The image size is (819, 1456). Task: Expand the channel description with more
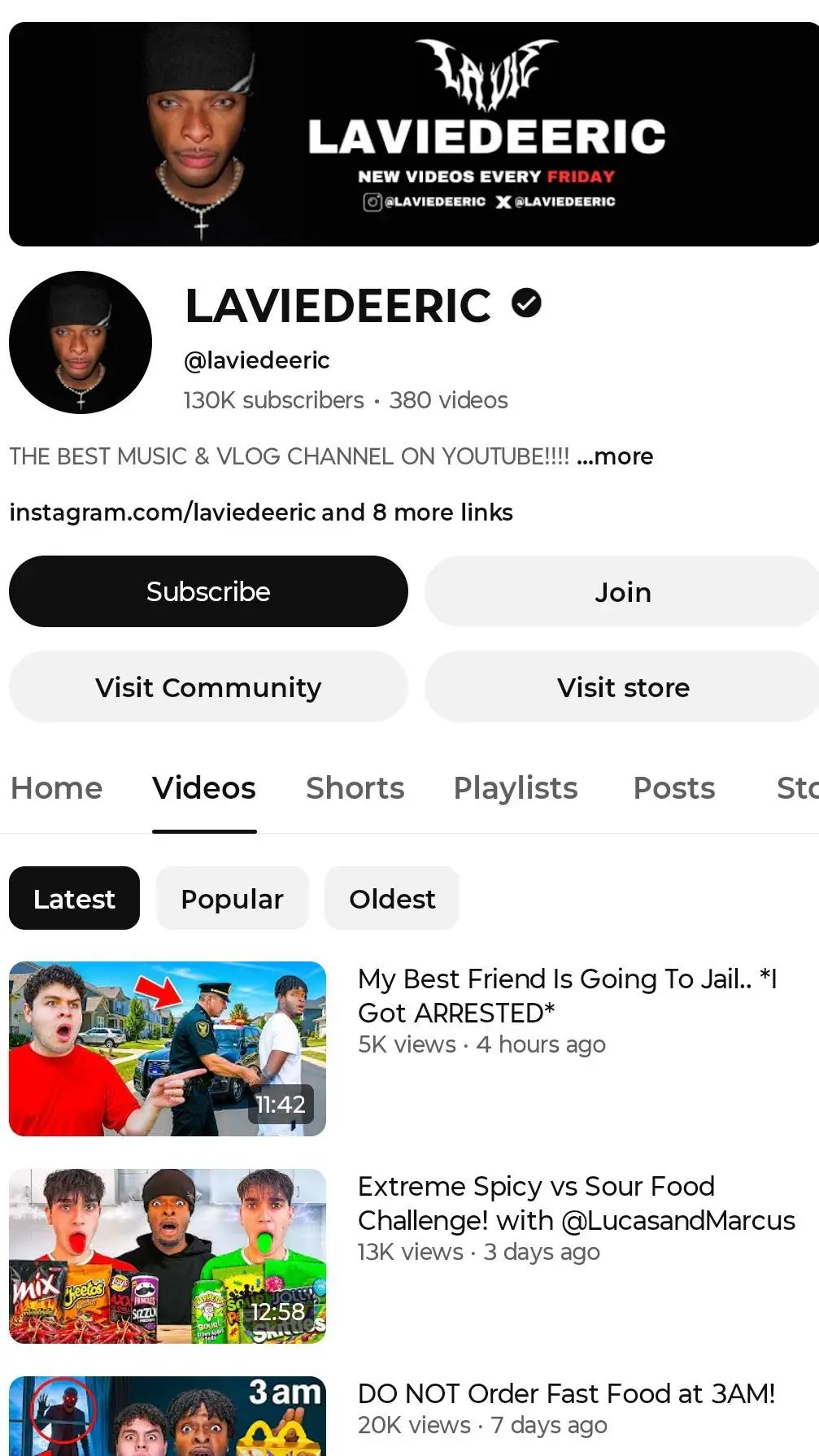coord(615,456)
